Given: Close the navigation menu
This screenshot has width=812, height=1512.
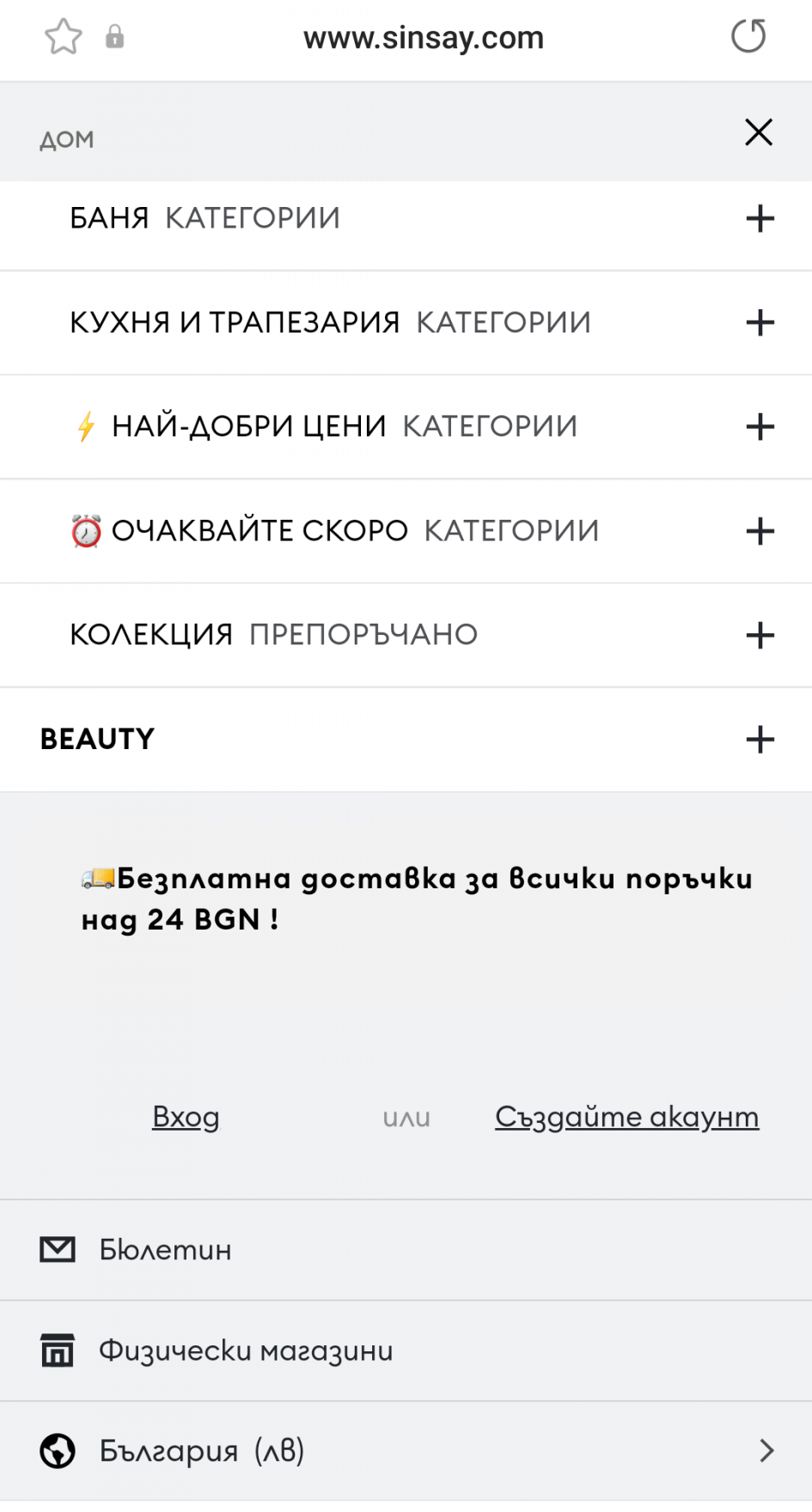Looking at the screenshot, I should [759, 132].
